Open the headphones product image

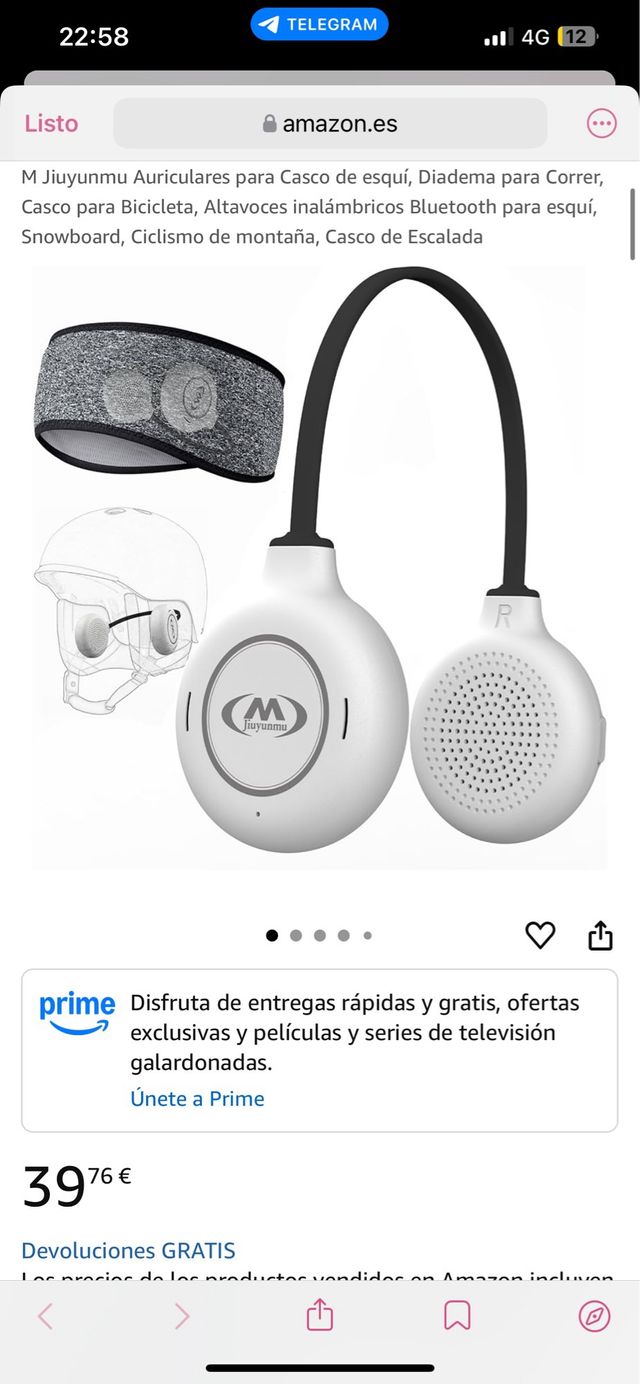tap(320, 568)
